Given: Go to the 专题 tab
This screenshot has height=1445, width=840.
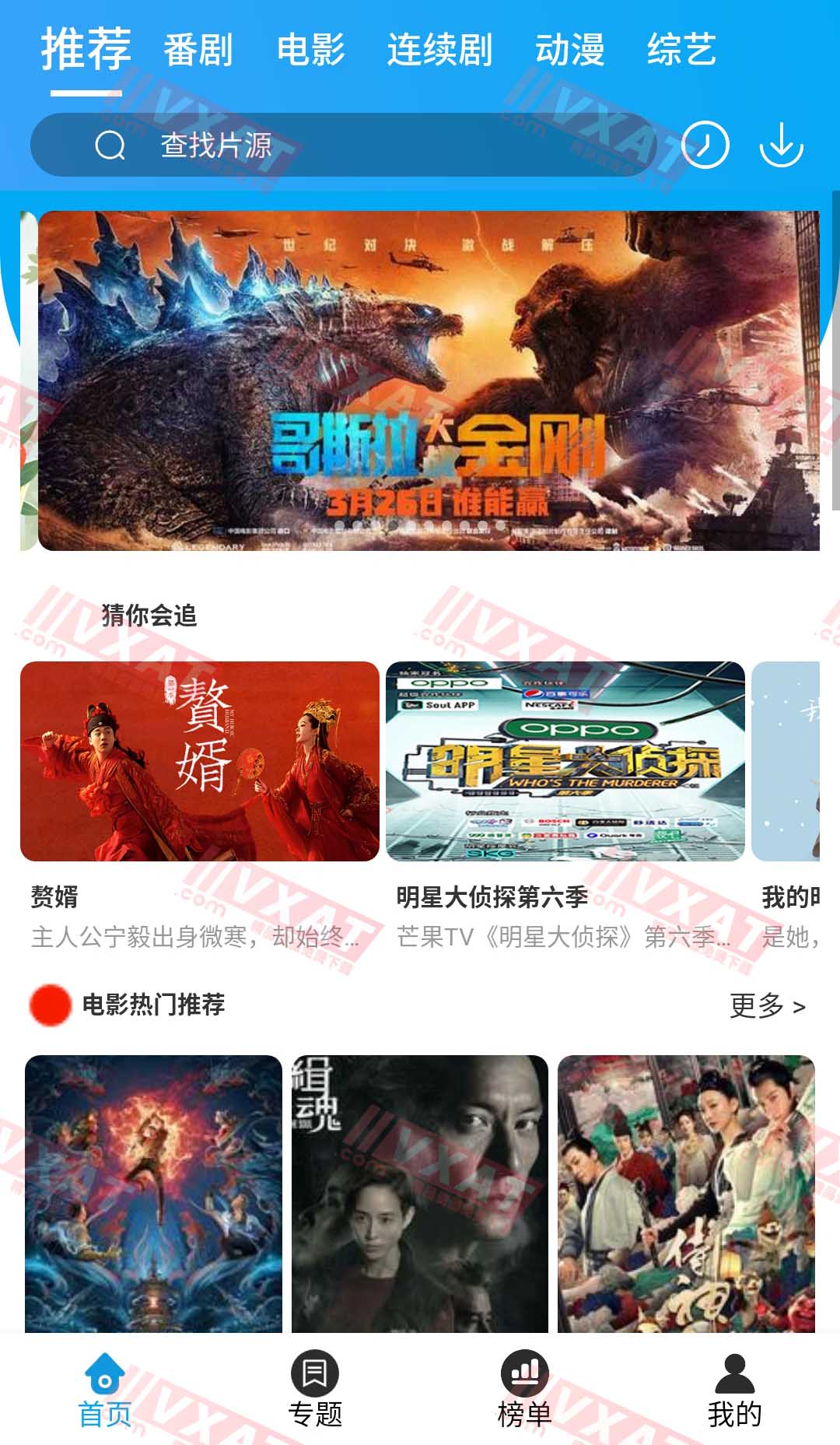Looking at the screenshot, I should (x=315, y=1391).
